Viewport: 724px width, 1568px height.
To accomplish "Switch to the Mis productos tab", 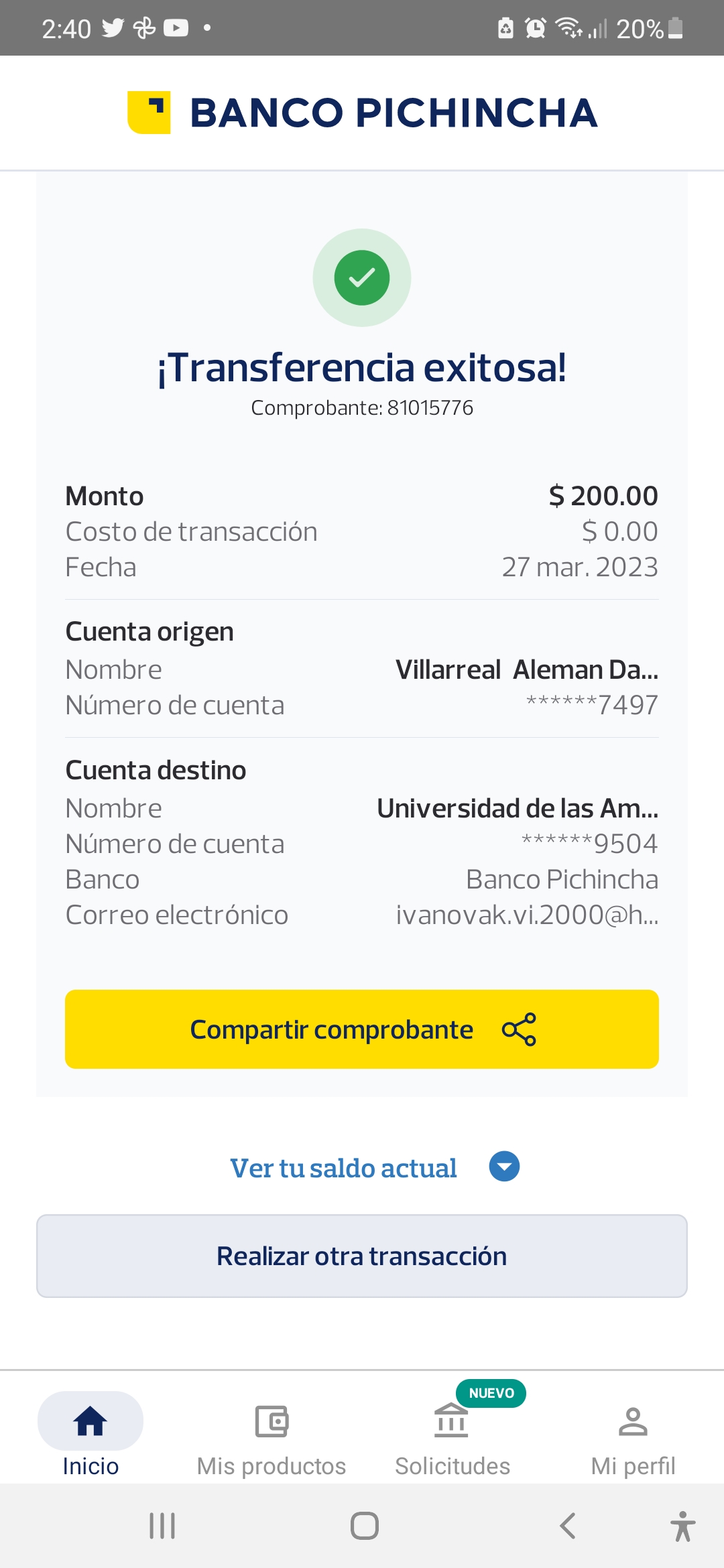I will 271,1434.
